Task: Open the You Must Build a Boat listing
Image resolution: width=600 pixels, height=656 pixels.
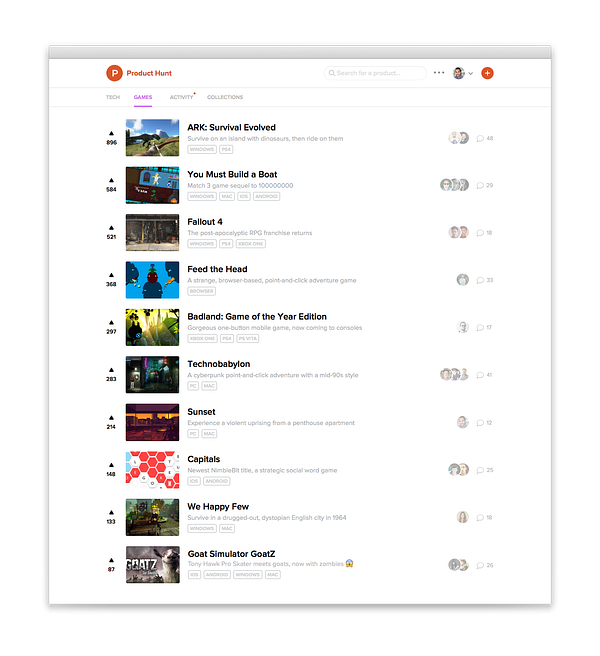Action: [232, 174]
